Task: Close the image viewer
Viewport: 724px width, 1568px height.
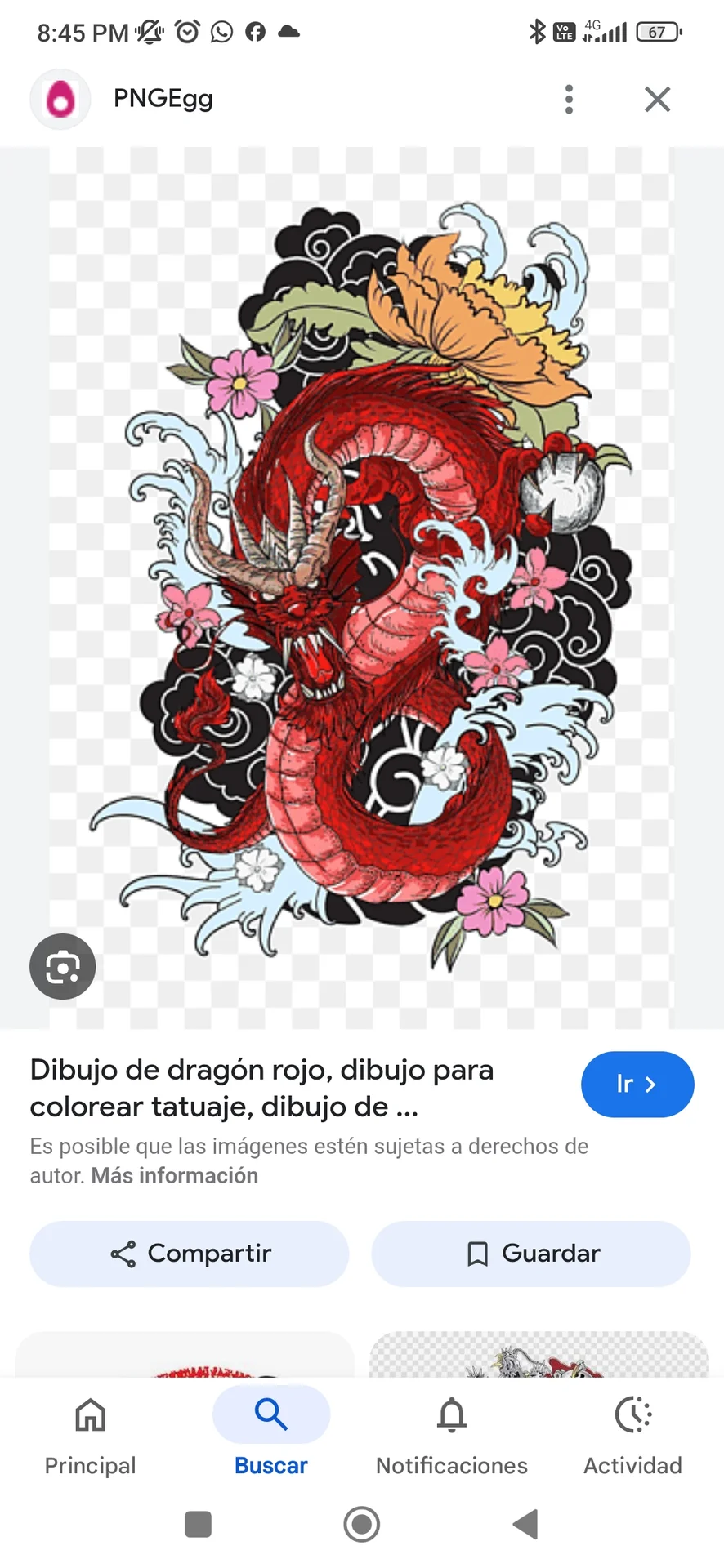Action: (657, 100)
